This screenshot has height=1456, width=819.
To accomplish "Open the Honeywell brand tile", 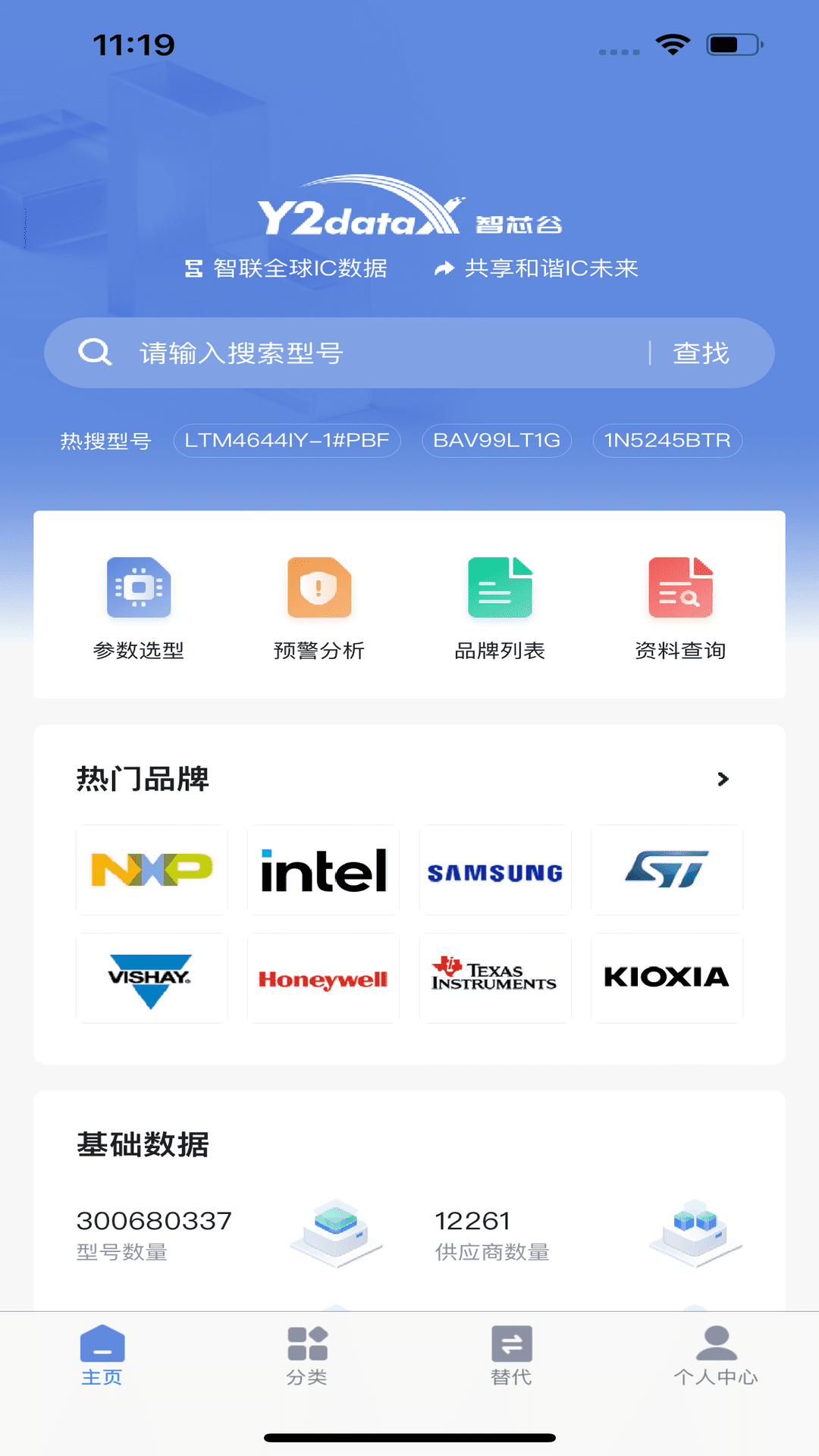I will (324, 978).
